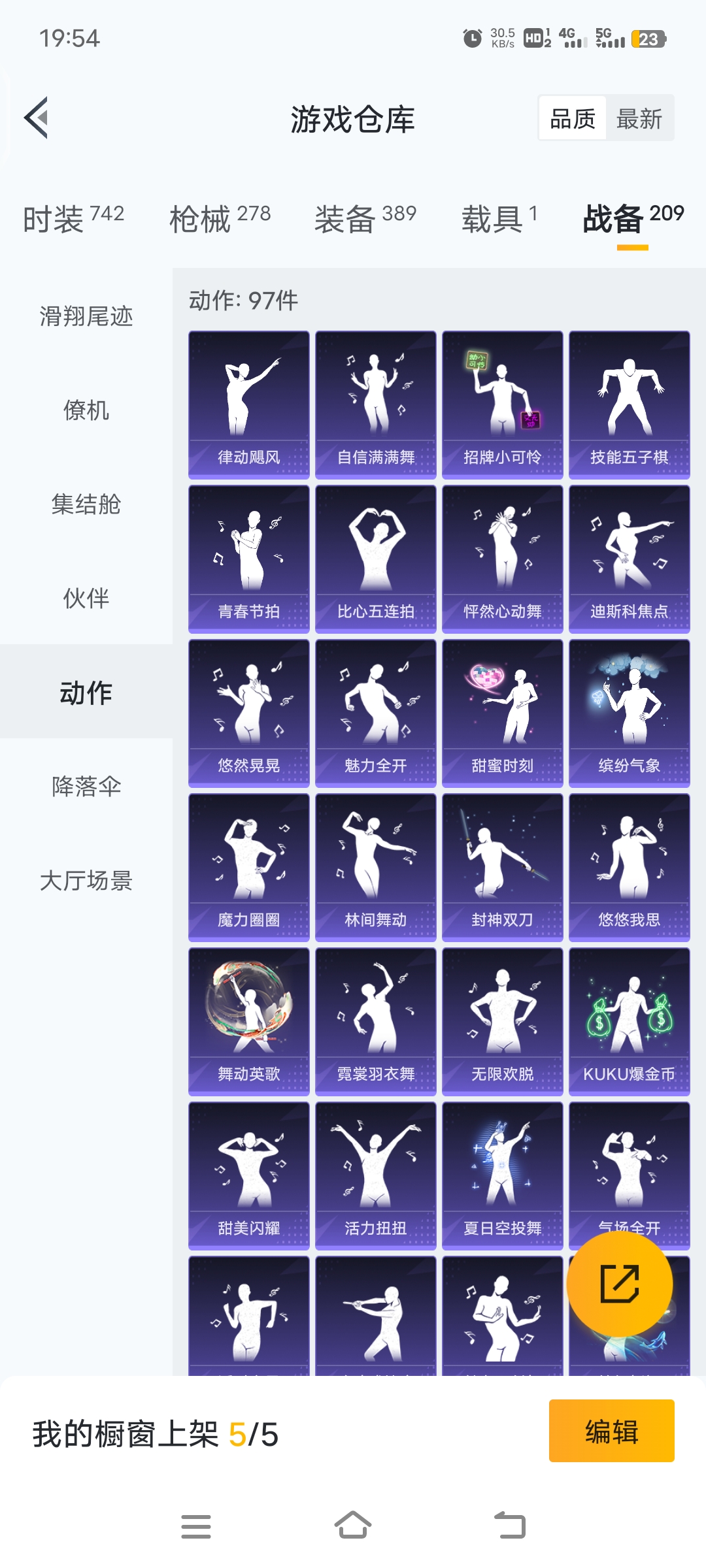The image size is (706, 1568).
Task: Tap the yellow share floating button
Action: point(619,1284)
